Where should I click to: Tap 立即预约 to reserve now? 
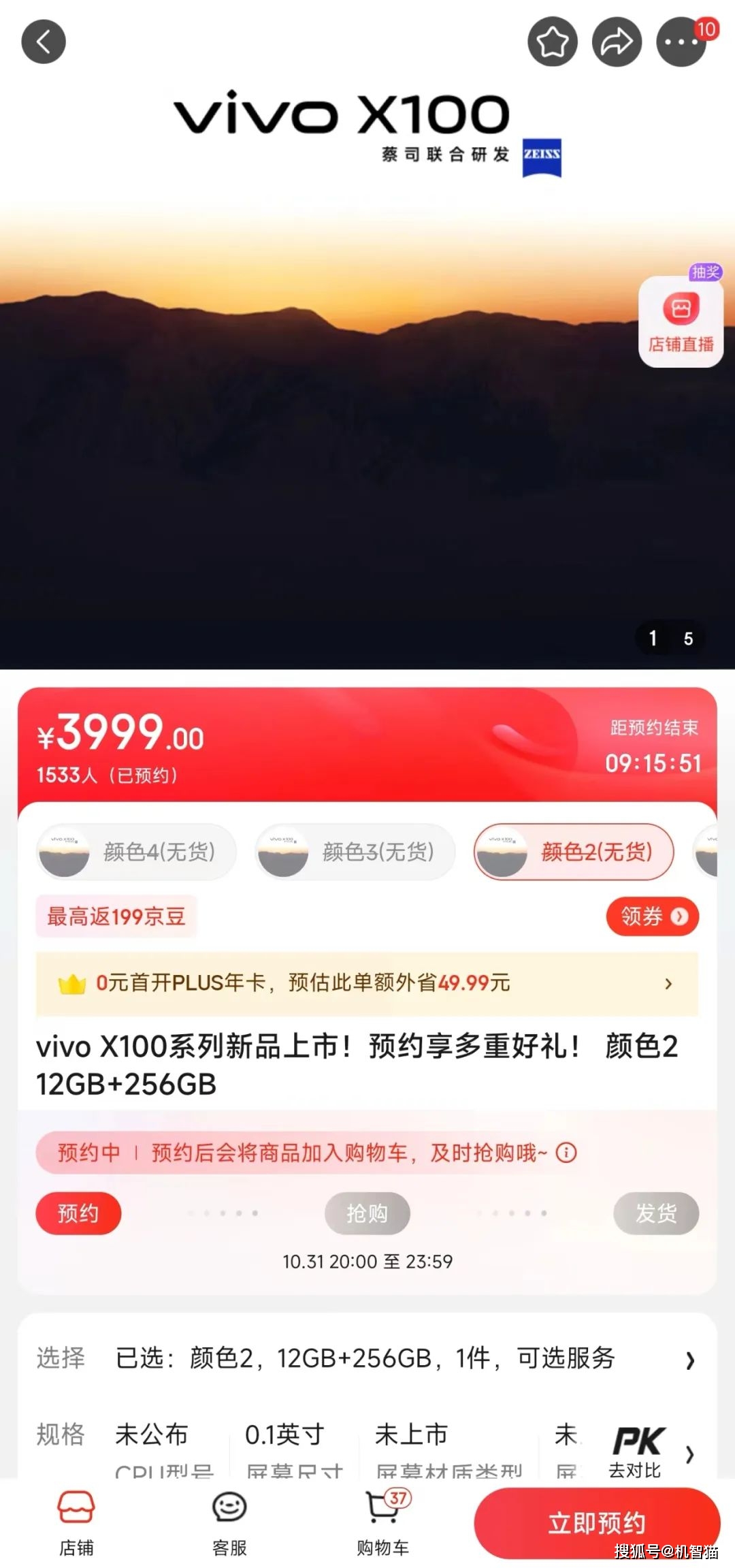click(596, 1522)
